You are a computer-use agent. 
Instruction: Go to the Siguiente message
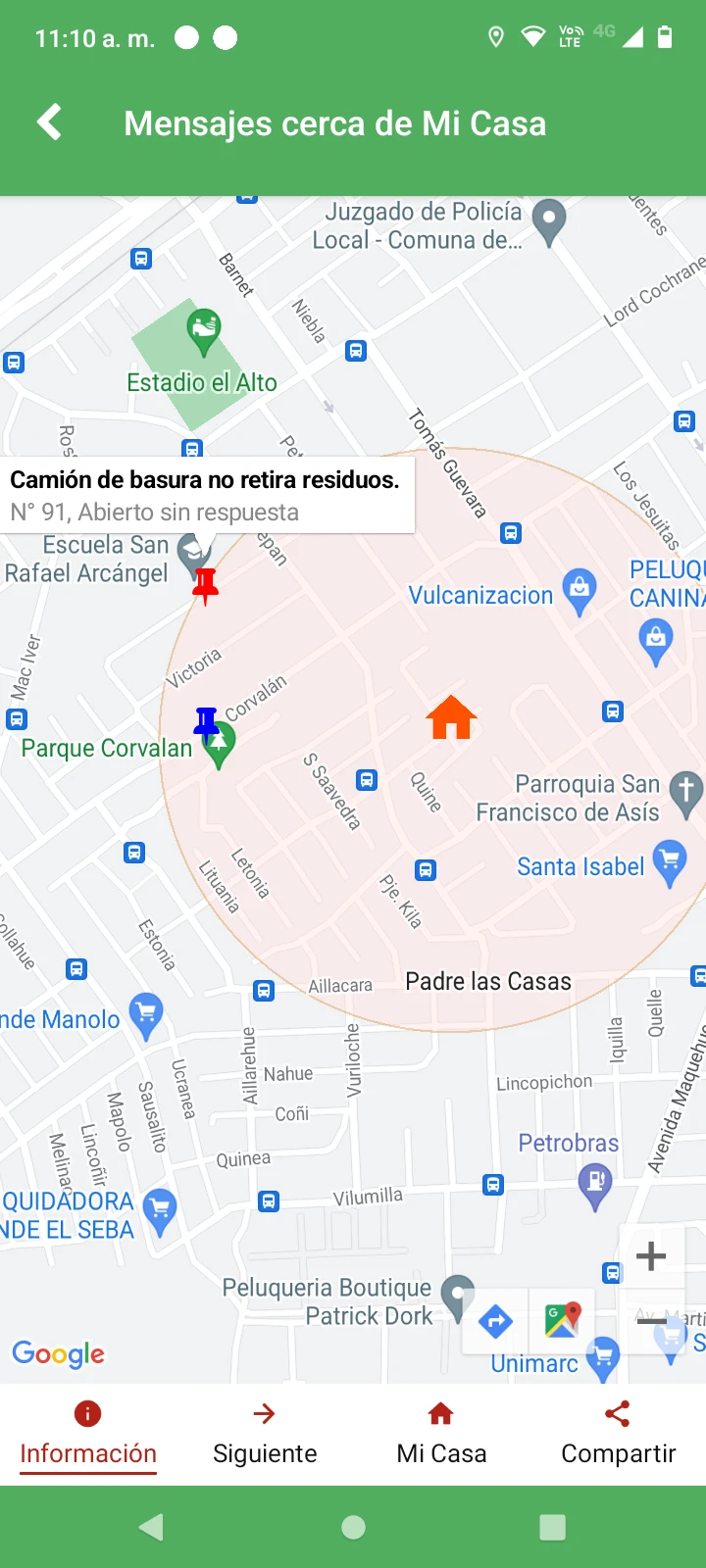[x=265, y=1433]
